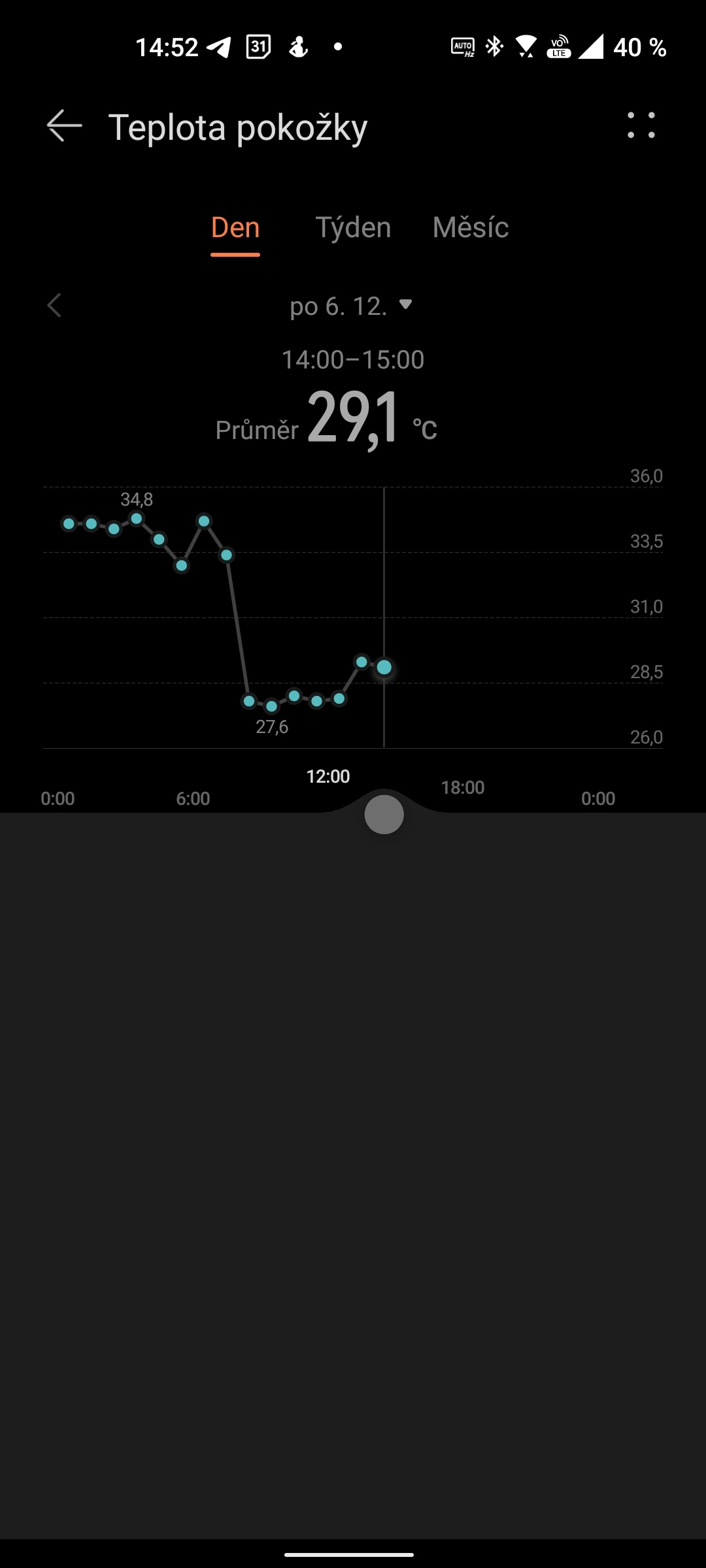Tap the gray time slider handle
The height and width of the screenshot is (1568, 706).
point(384,815)
